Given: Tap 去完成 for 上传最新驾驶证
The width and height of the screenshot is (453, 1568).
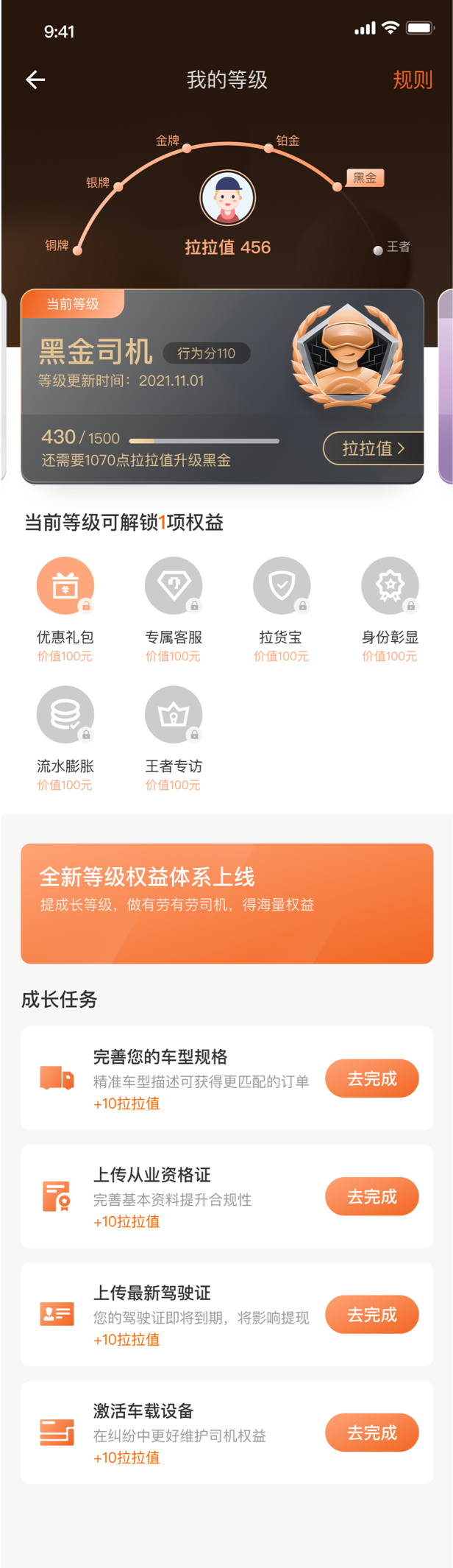Looking at the screenshot, I should pos(372,1314).
